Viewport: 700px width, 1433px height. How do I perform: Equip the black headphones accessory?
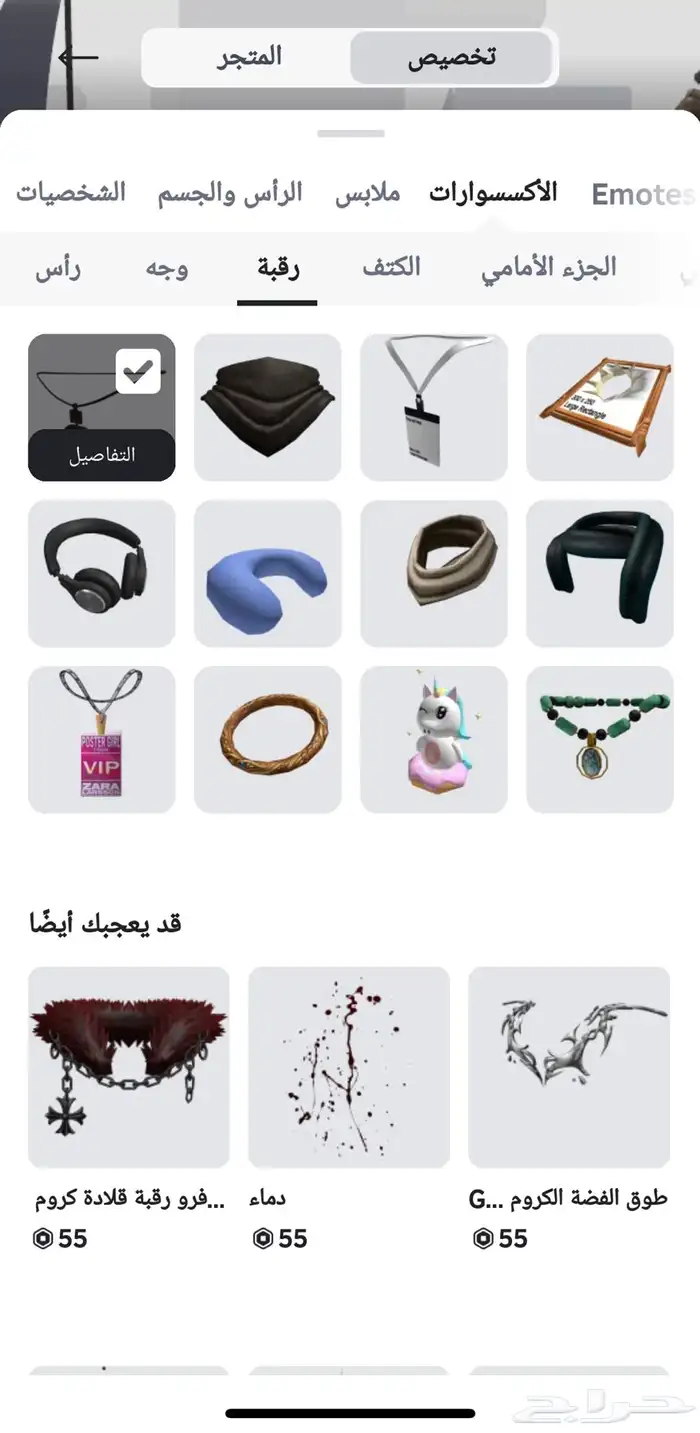pyautogui.click(x=102, y=573)
